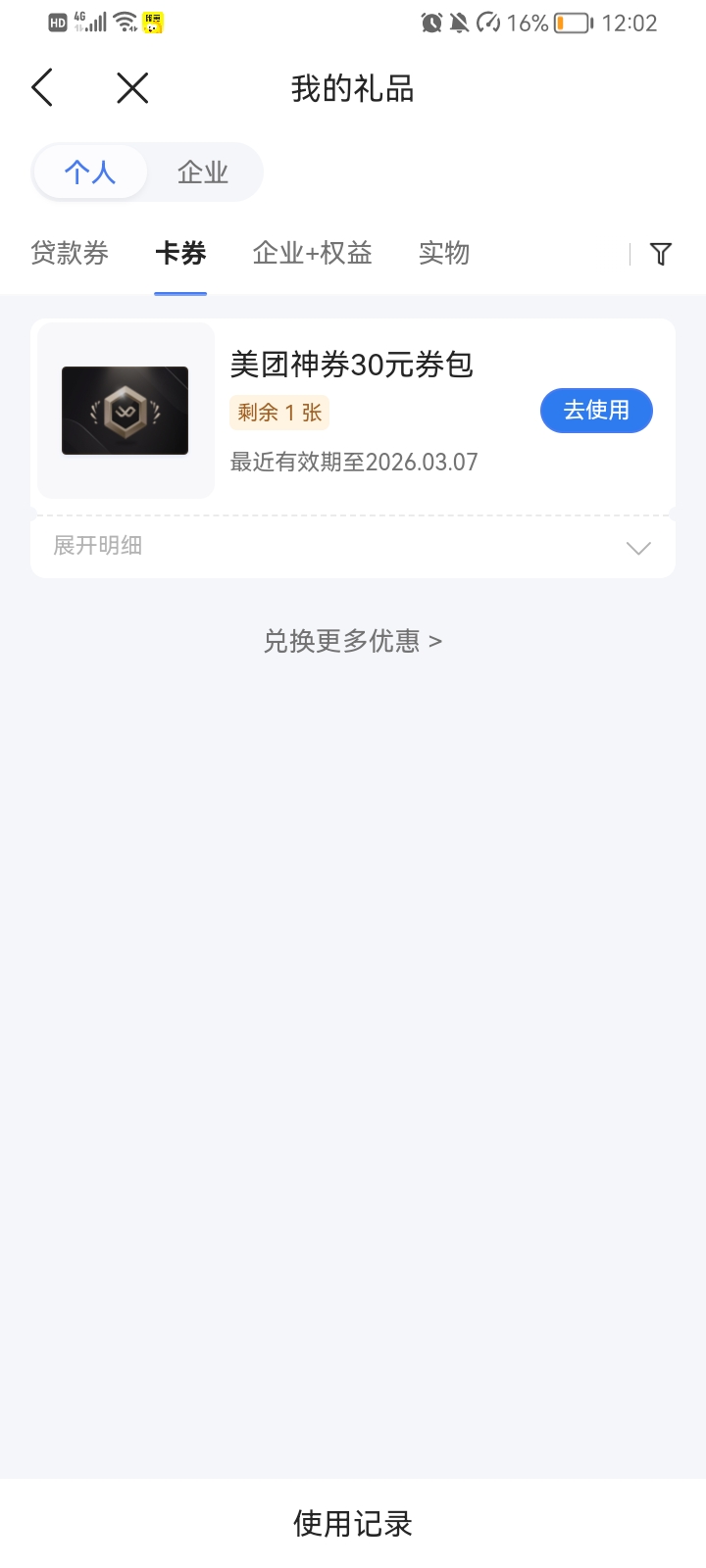The width and height of the screenshot is (706, 1568).
Task: View 使用记录 at the bottom
Action: [353, 1523]
